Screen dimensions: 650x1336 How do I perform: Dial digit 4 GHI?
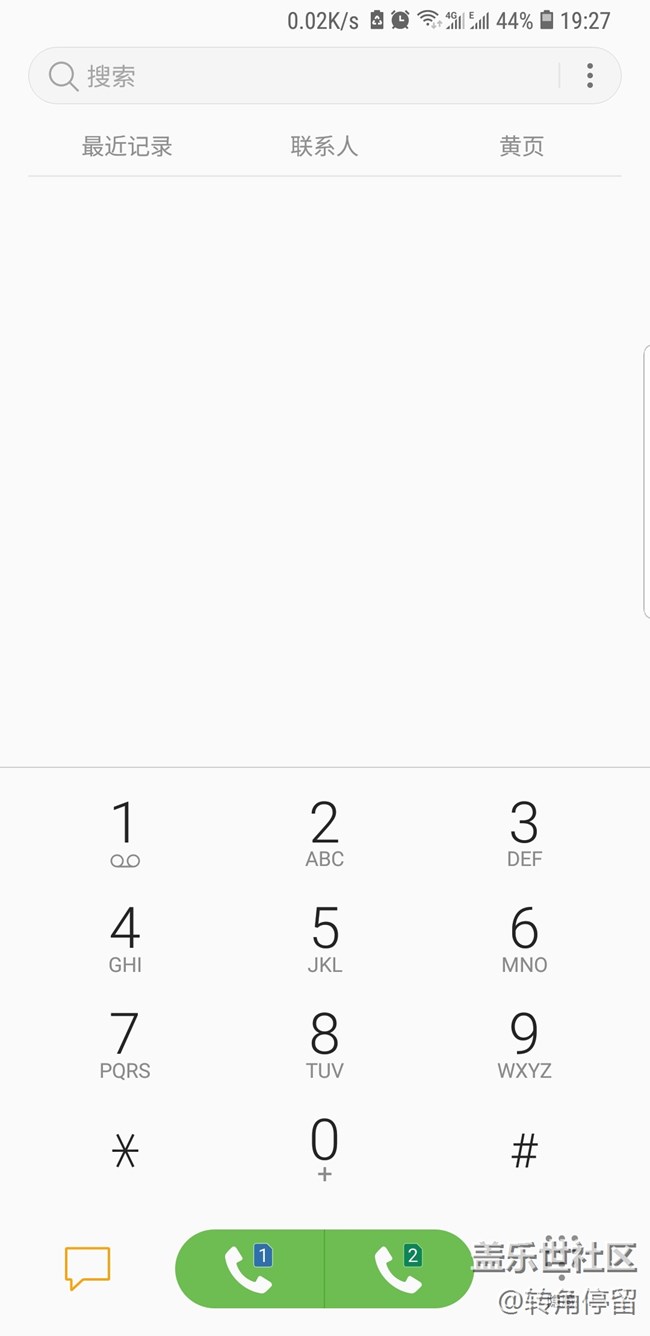[125, 940]
